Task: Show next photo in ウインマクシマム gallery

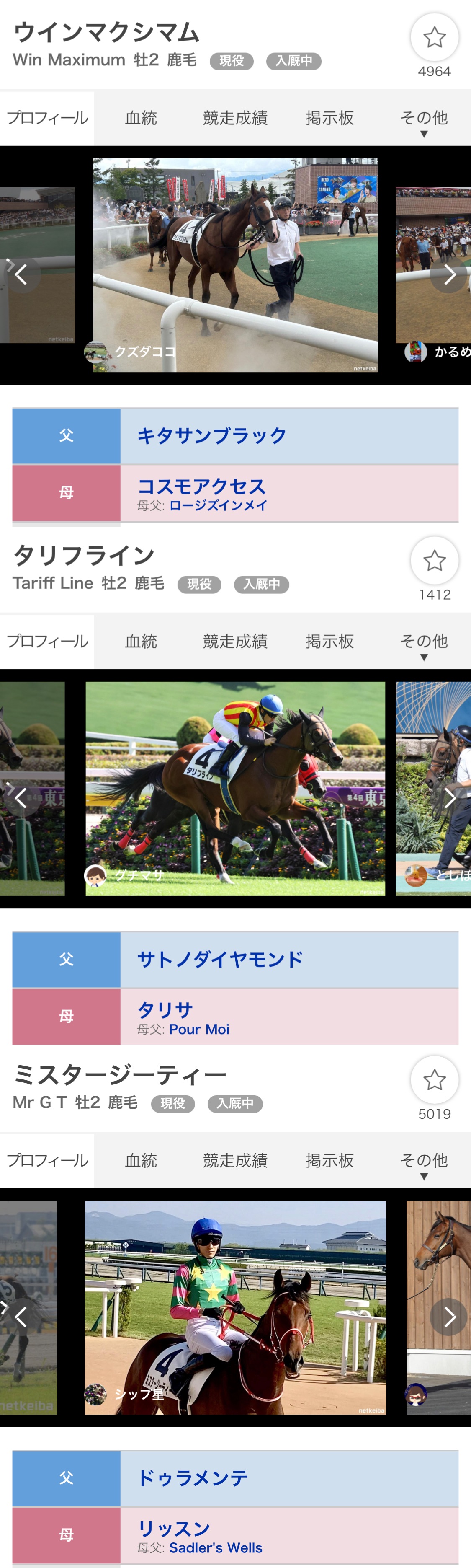Action: [449, 274]
